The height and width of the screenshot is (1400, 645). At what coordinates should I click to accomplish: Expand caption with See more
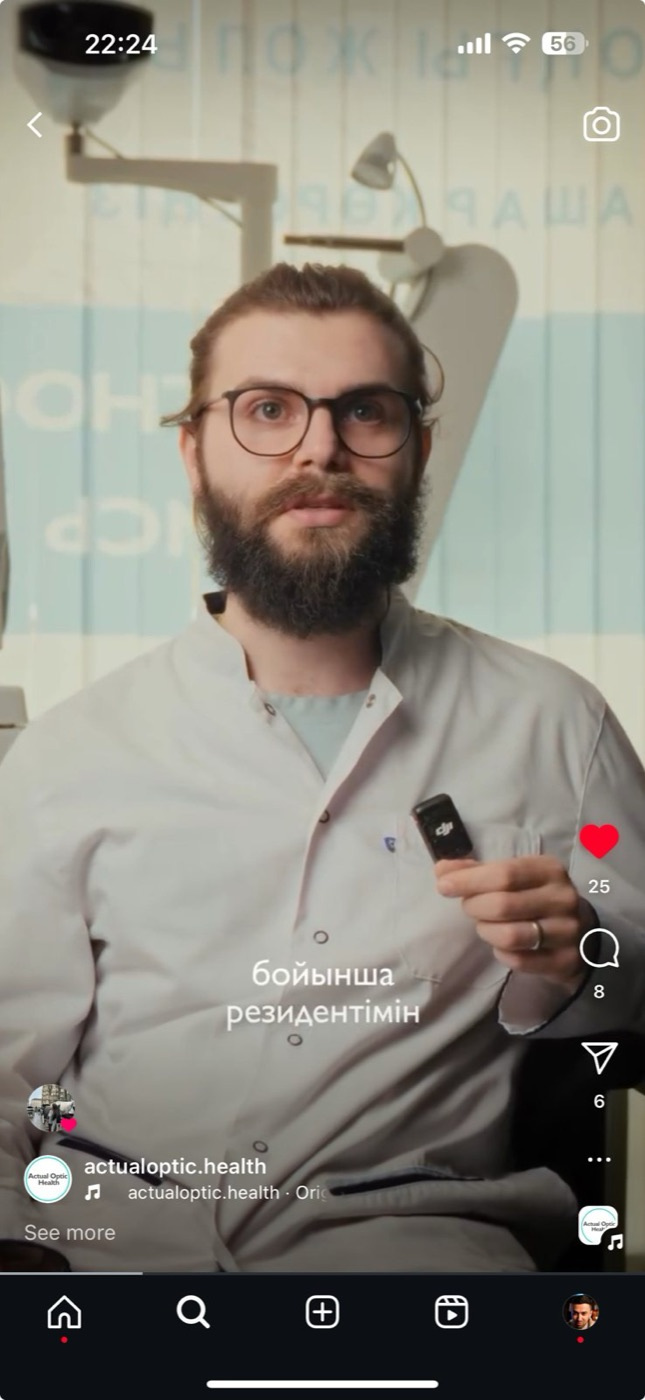tap(69, 1233)
